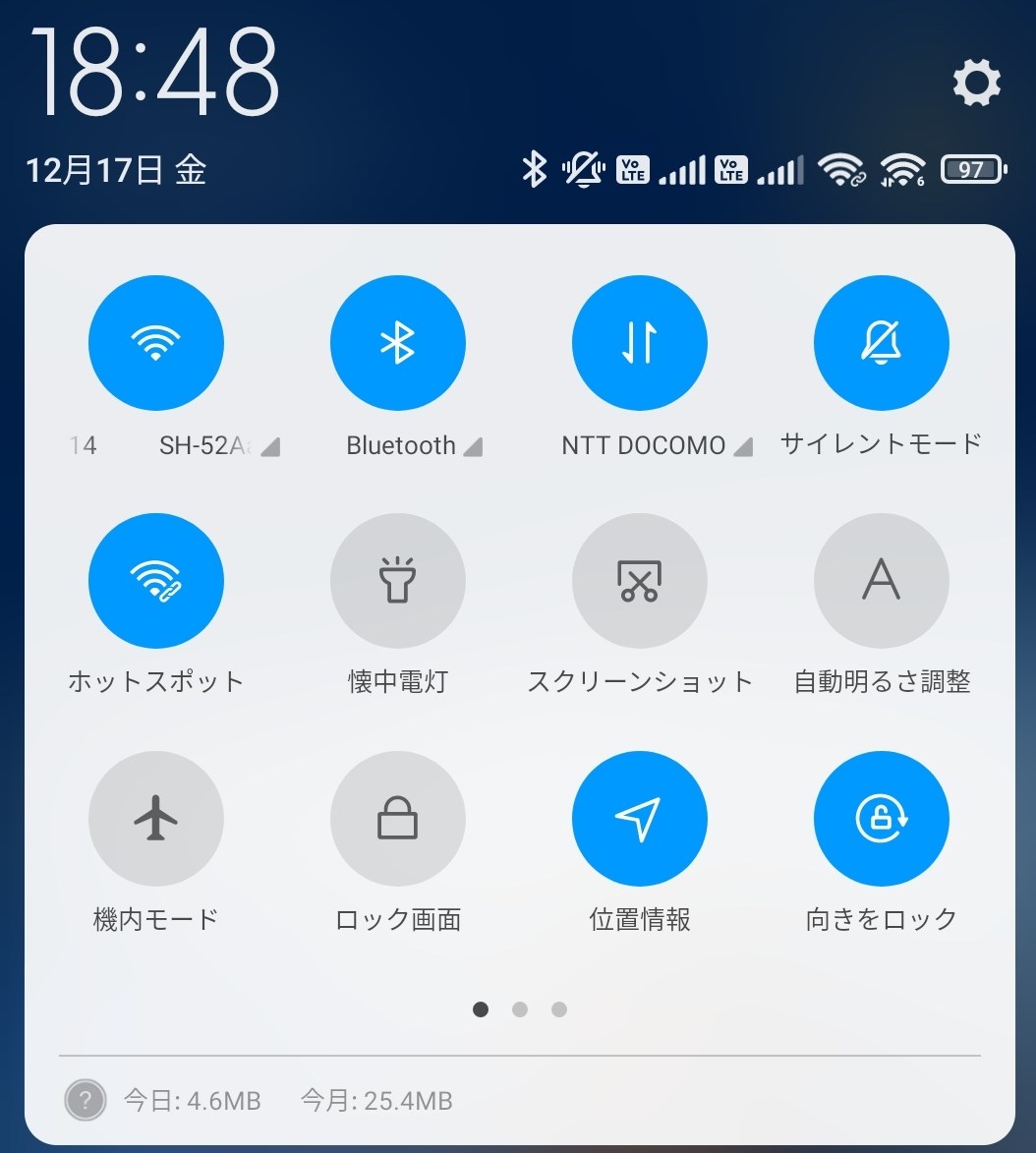Screen dimensions: 1036x1153
Task: Turn off the Wi-Fi toggle
Action: tap(156, 343)
